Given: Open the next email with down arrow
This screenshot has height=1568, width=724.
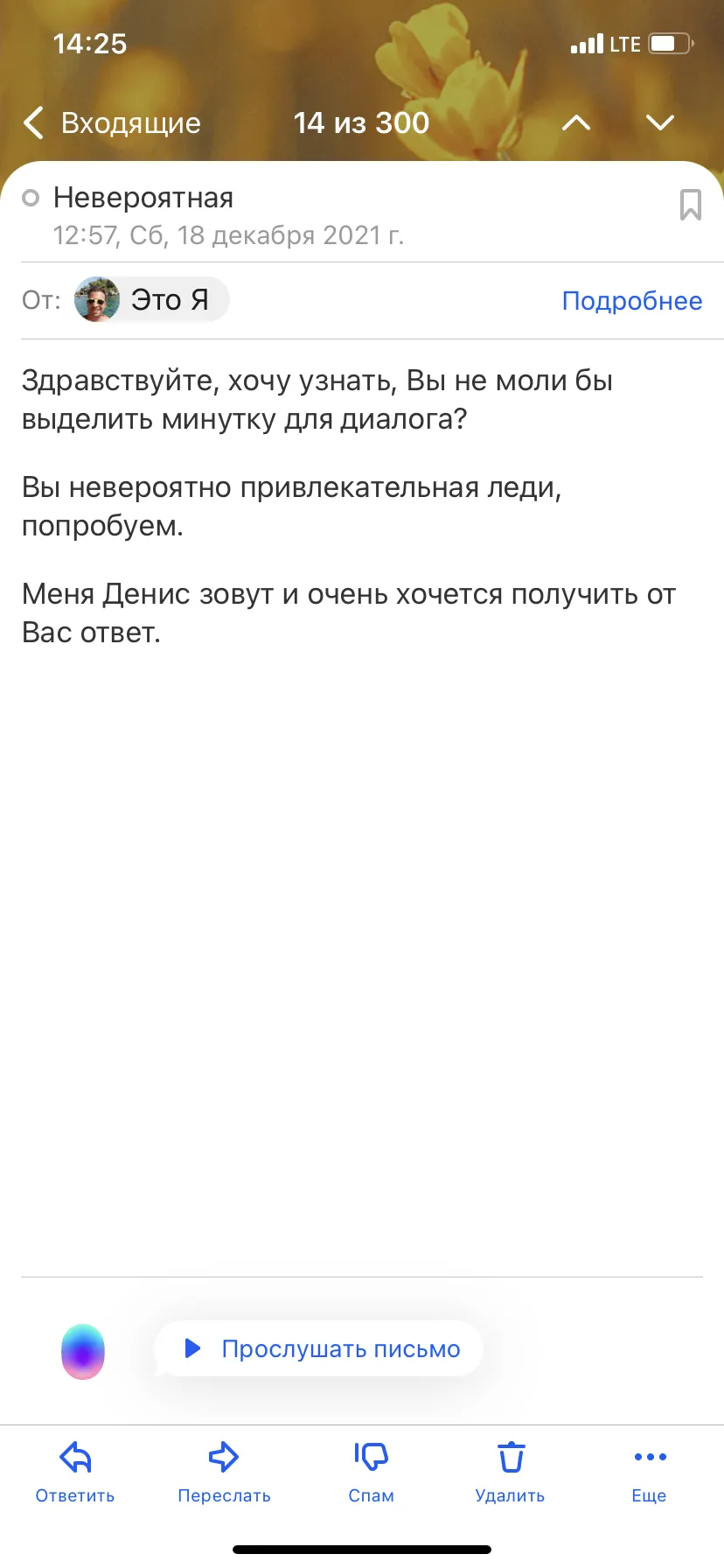Looking at the screenshot, I should pos(660,123).
